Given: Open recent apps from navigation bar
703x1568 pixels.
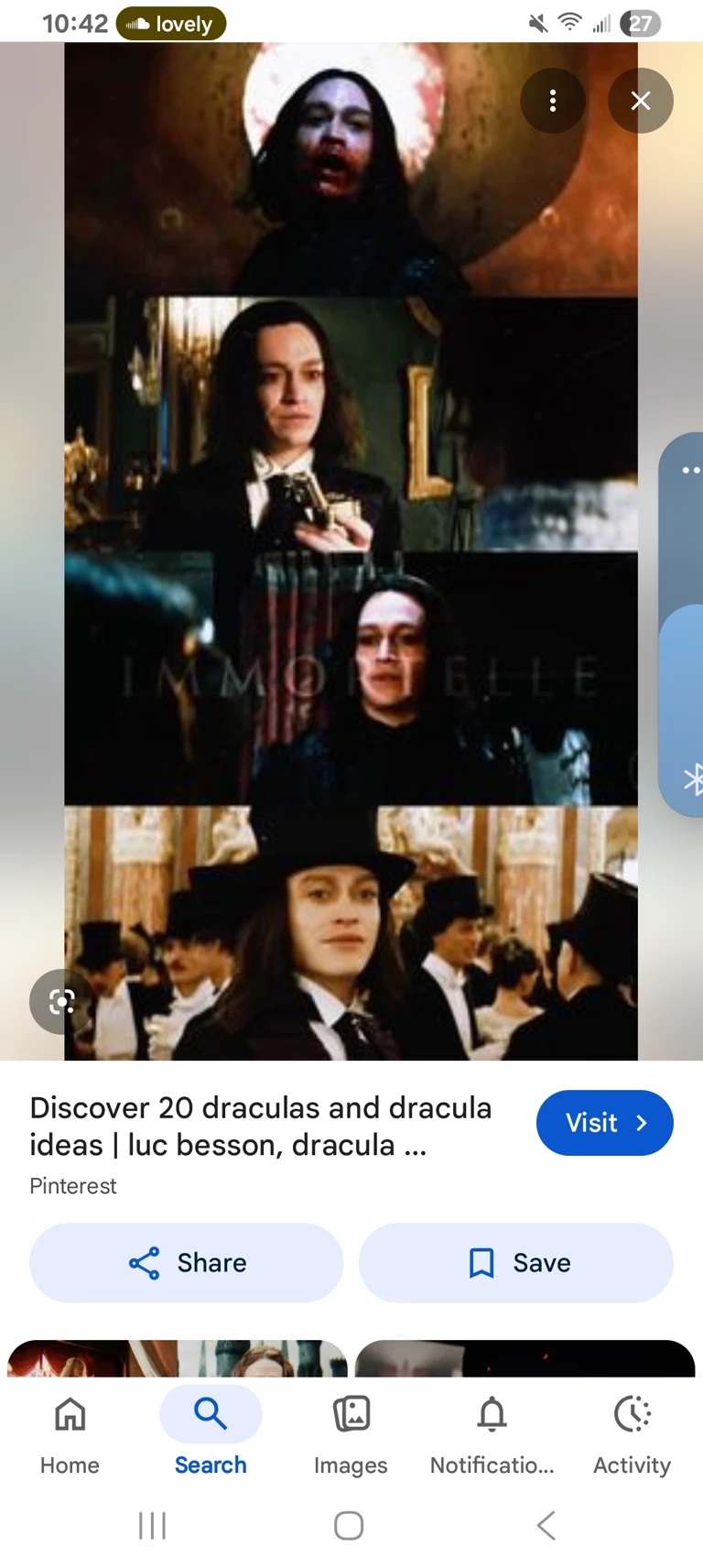Looking at the screenshot, I should pyautogui.click(x=152, y=1526).
